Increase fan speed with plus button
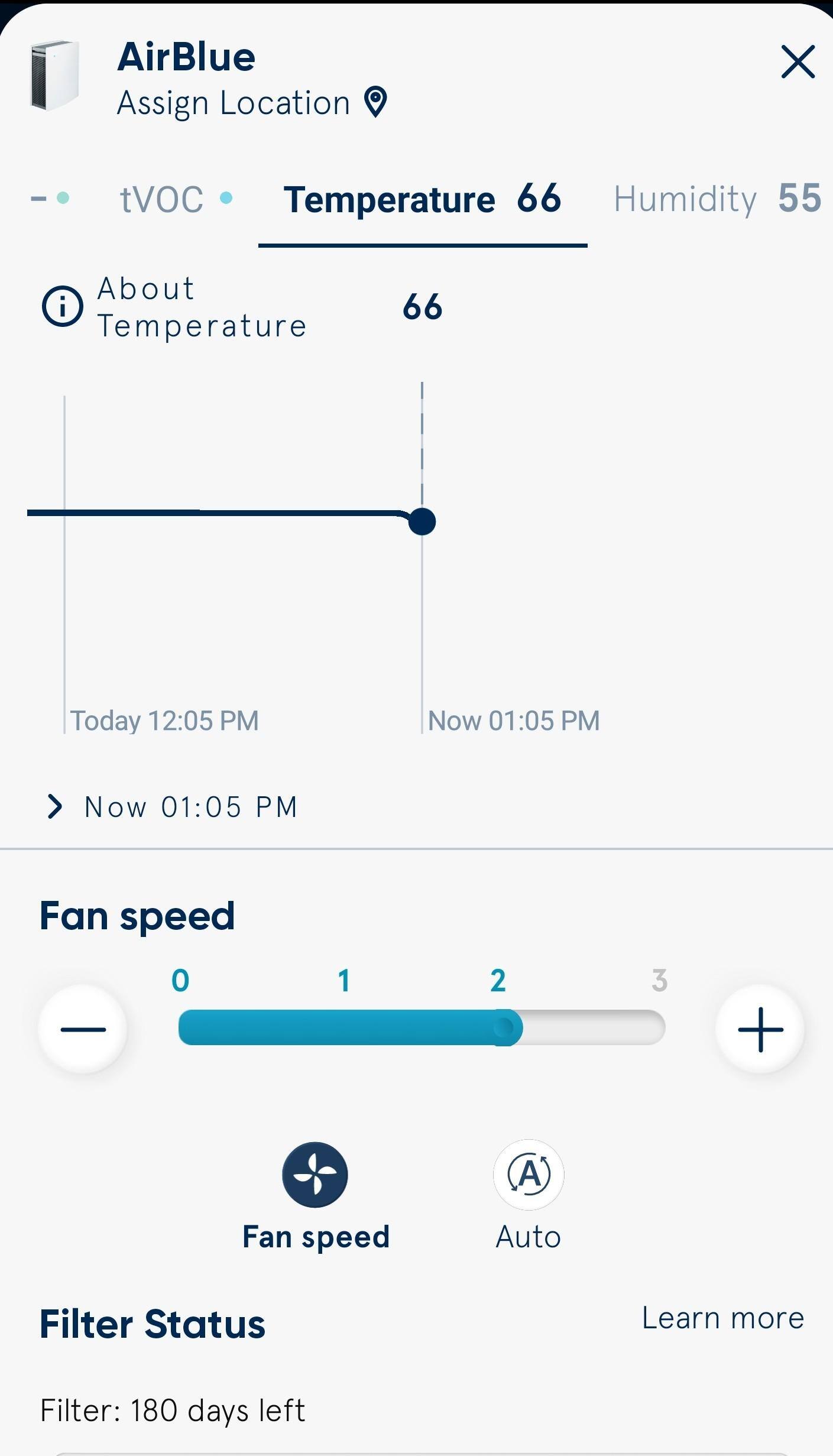Image resolution: width=833 pixels, height=1456 pixels. [760, 1029]
